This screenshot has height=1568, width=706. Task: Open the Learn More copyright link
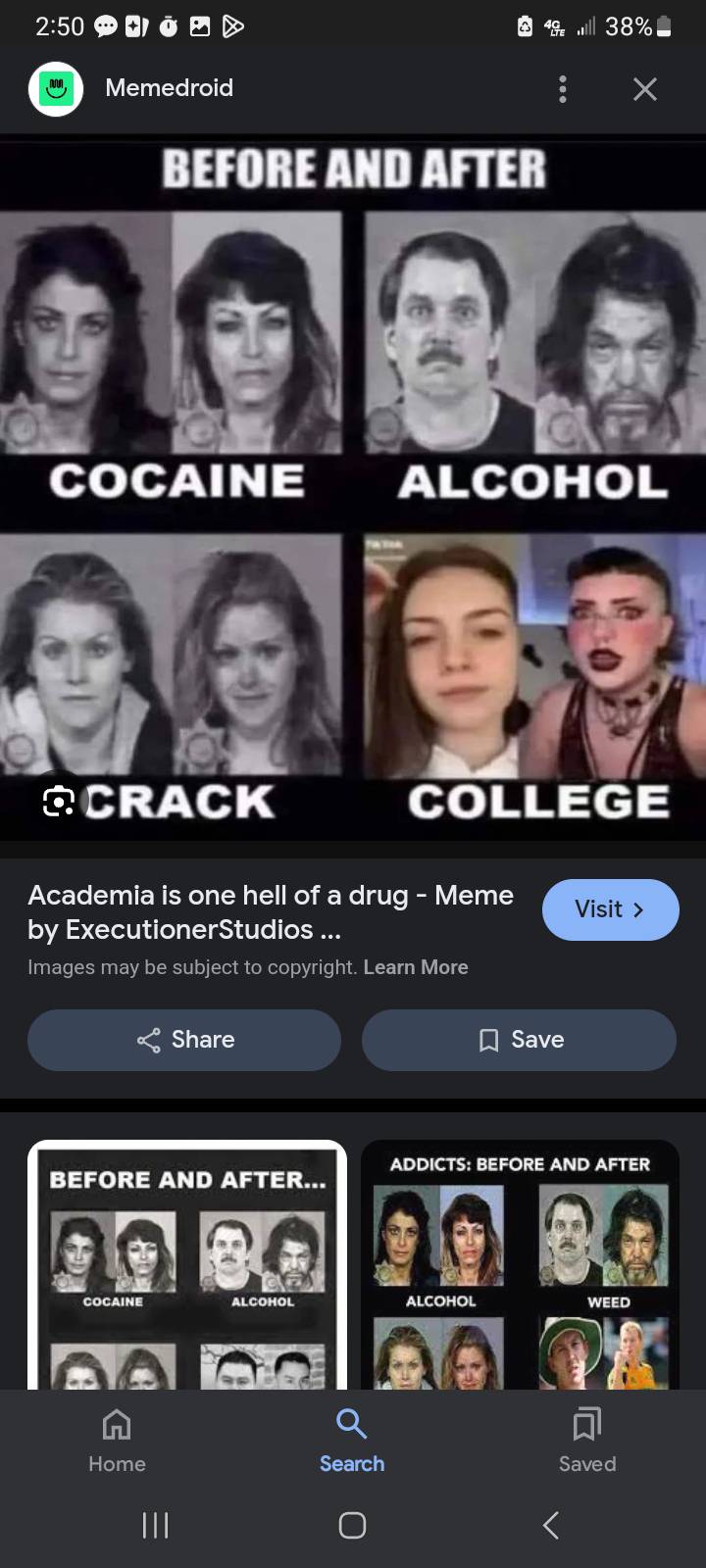pos(416,967)
